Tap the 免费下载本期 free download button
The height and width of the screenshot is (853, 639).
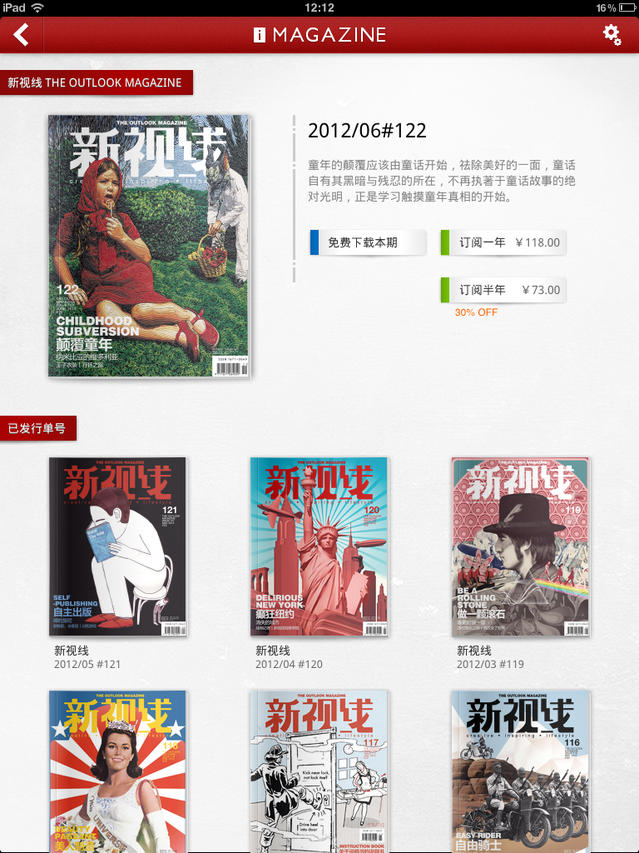[x=367, y=242]
